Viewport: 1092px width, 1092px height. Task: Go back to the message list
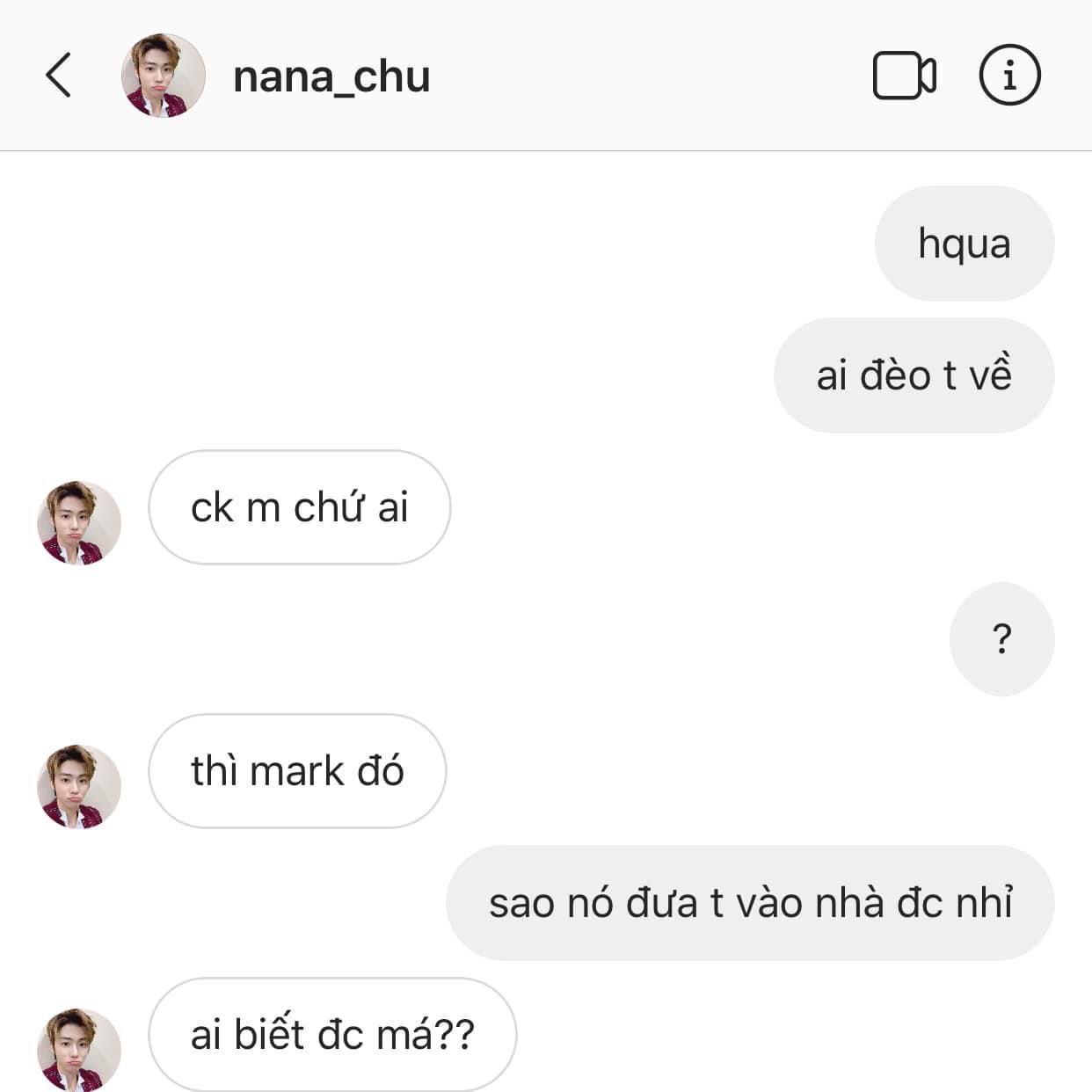click(58, 76)
